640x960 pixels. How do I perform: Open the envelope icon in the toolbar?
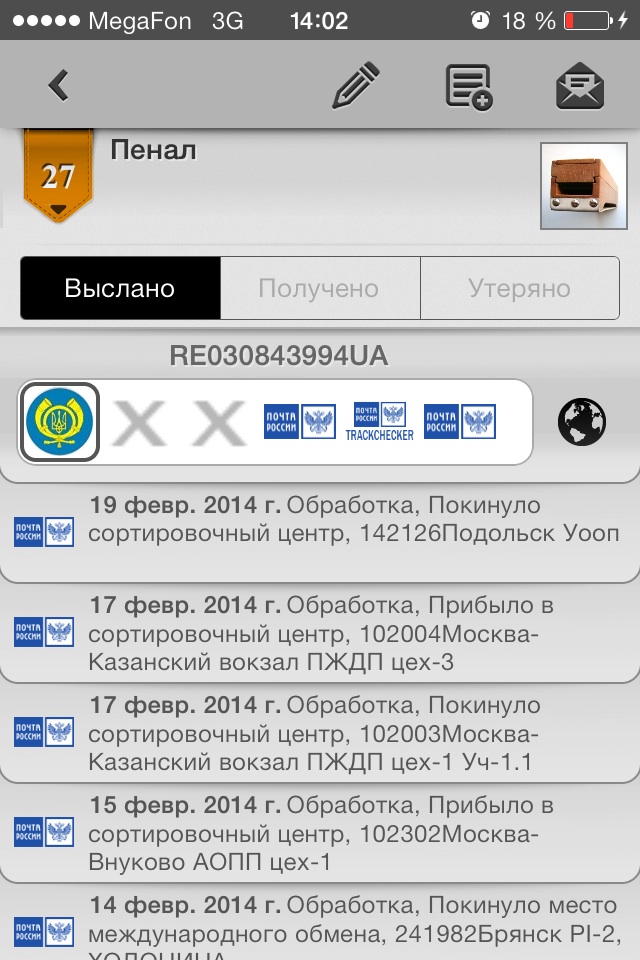580,86
